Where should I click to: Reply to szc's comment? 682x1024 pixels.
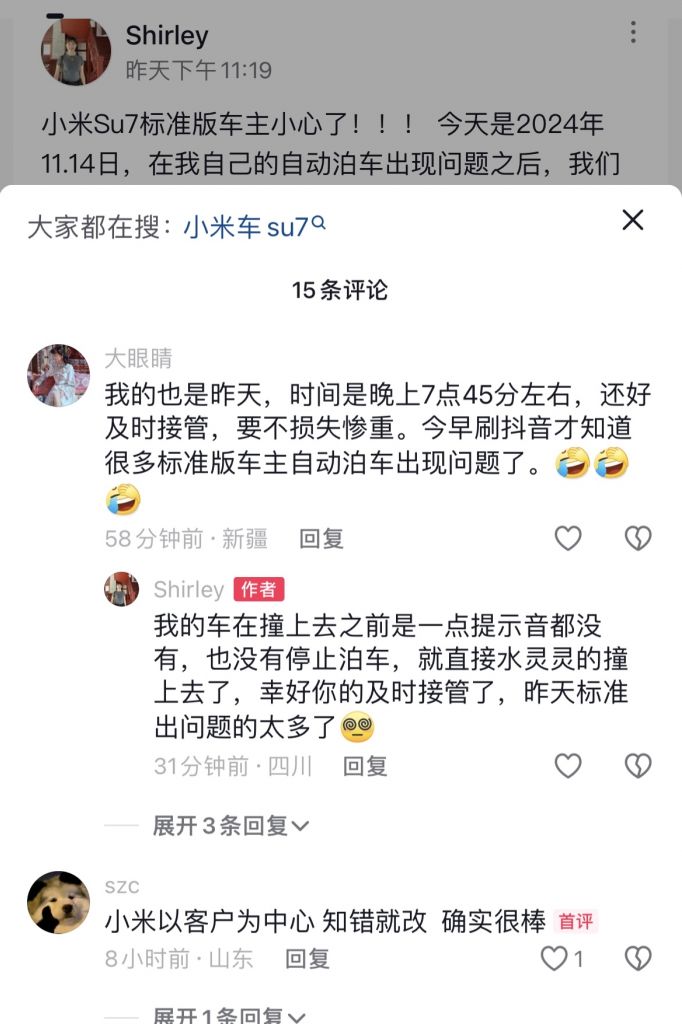click(307, 959)
